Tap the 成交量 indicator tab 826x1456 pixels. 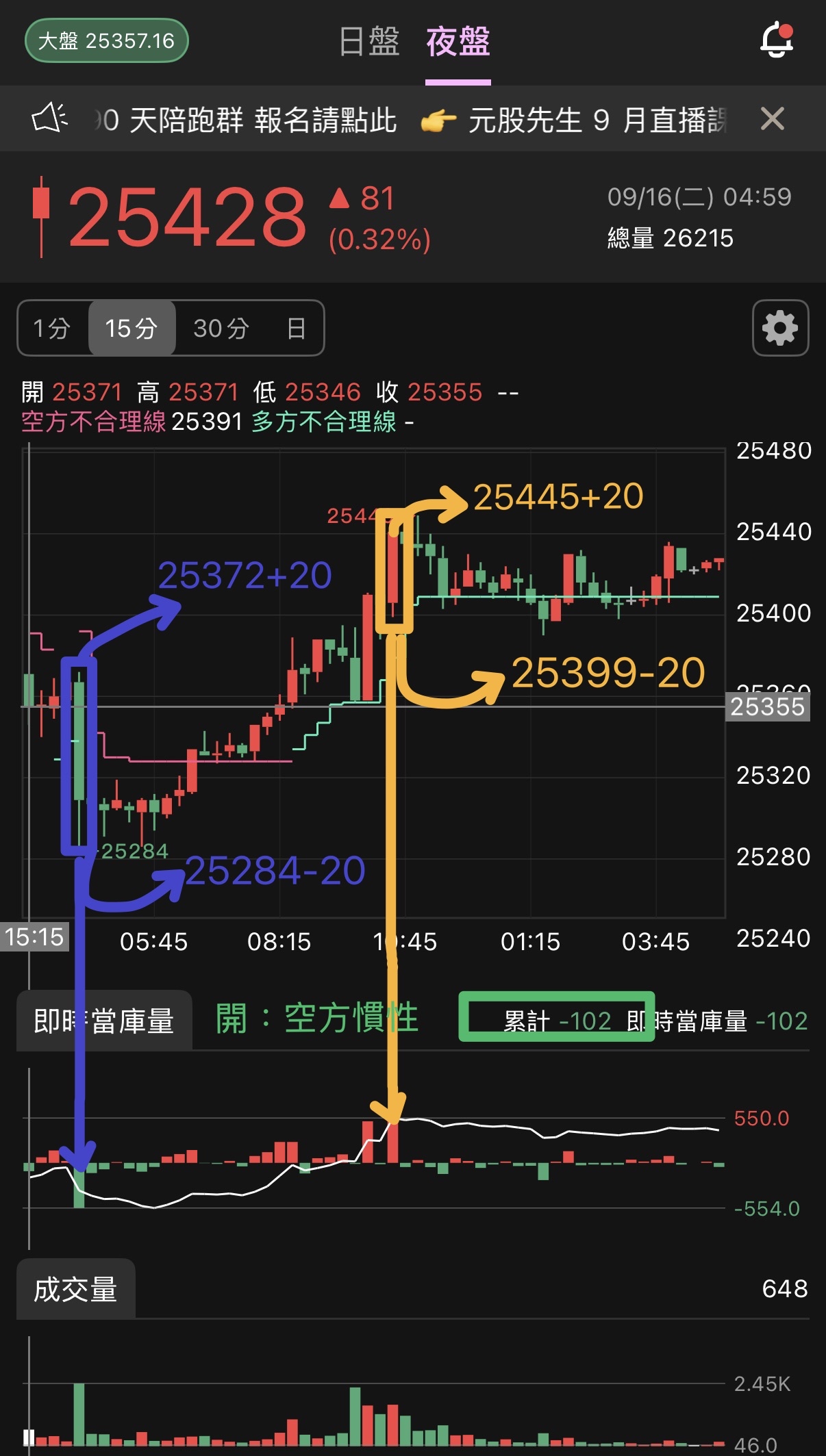(75, 1290)
